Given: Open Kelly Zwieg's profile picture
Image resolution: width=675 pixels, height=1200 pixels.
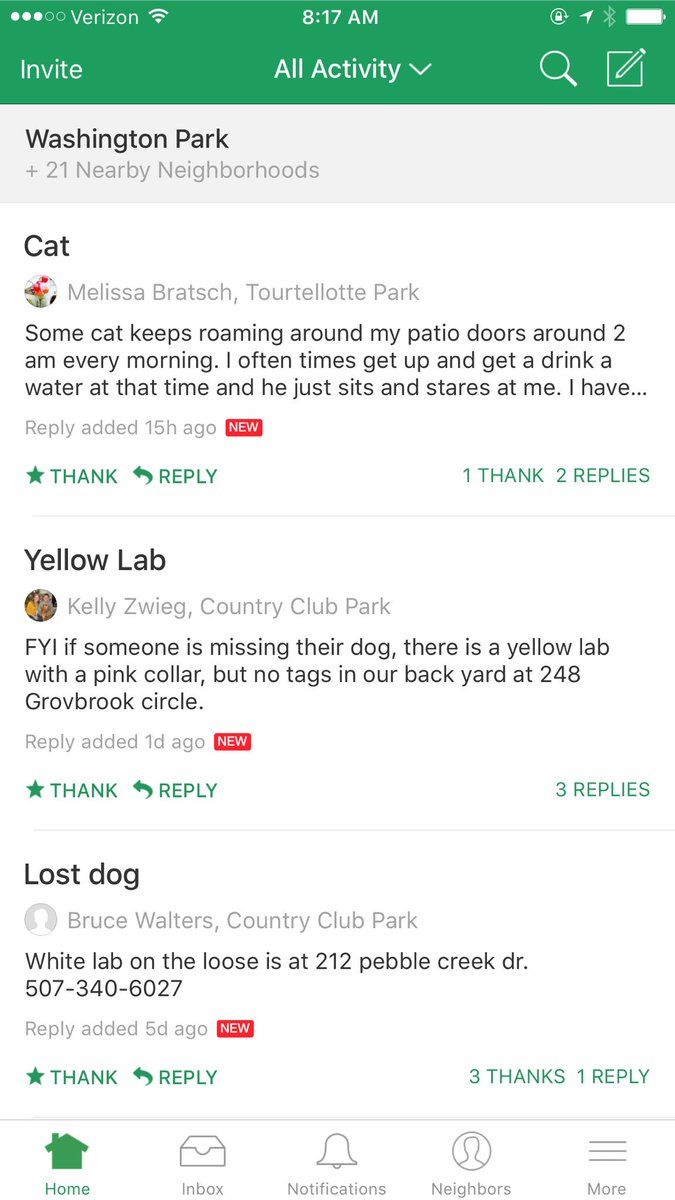Looking at the screenshot, I should tap(40, 605).
